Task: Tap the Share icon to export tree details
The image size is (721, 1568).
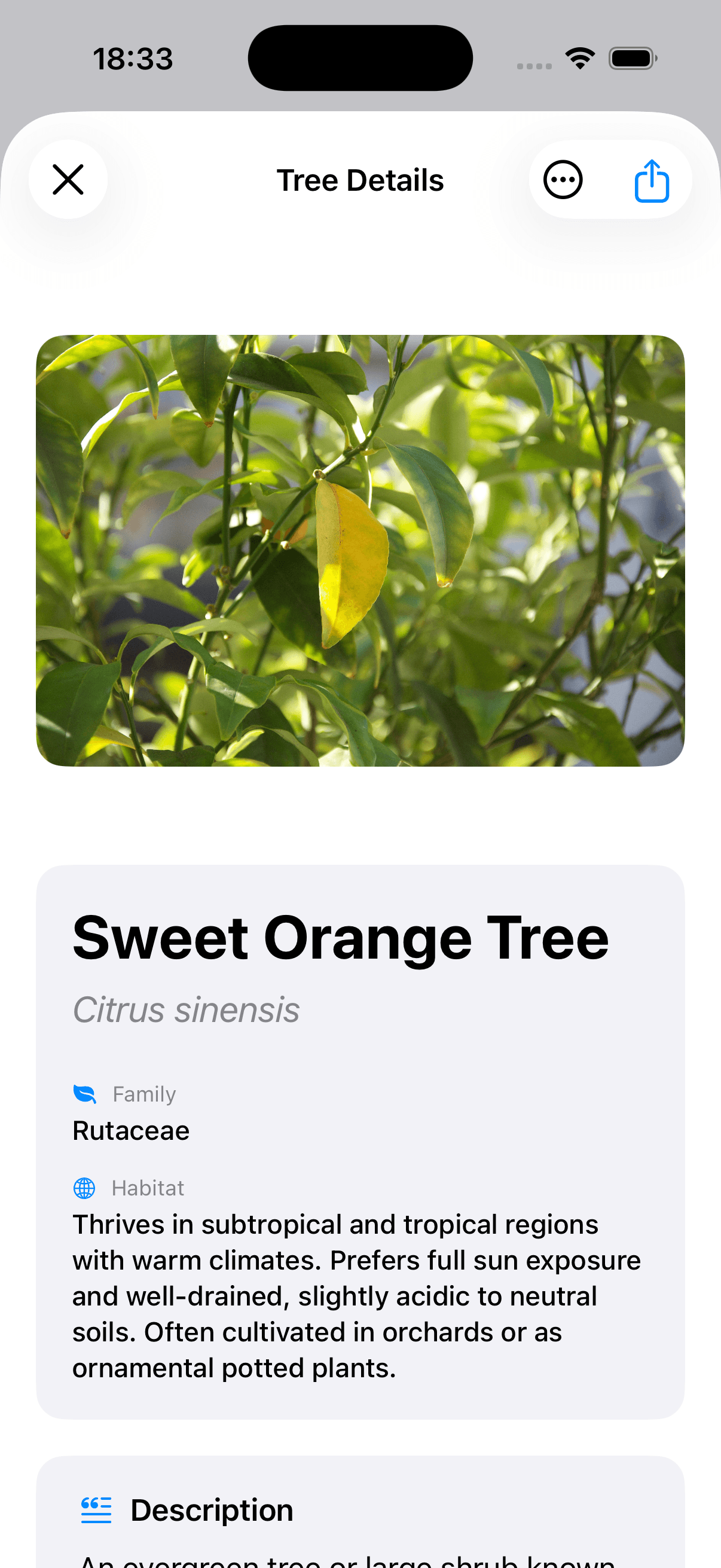Action: point(651,179)
